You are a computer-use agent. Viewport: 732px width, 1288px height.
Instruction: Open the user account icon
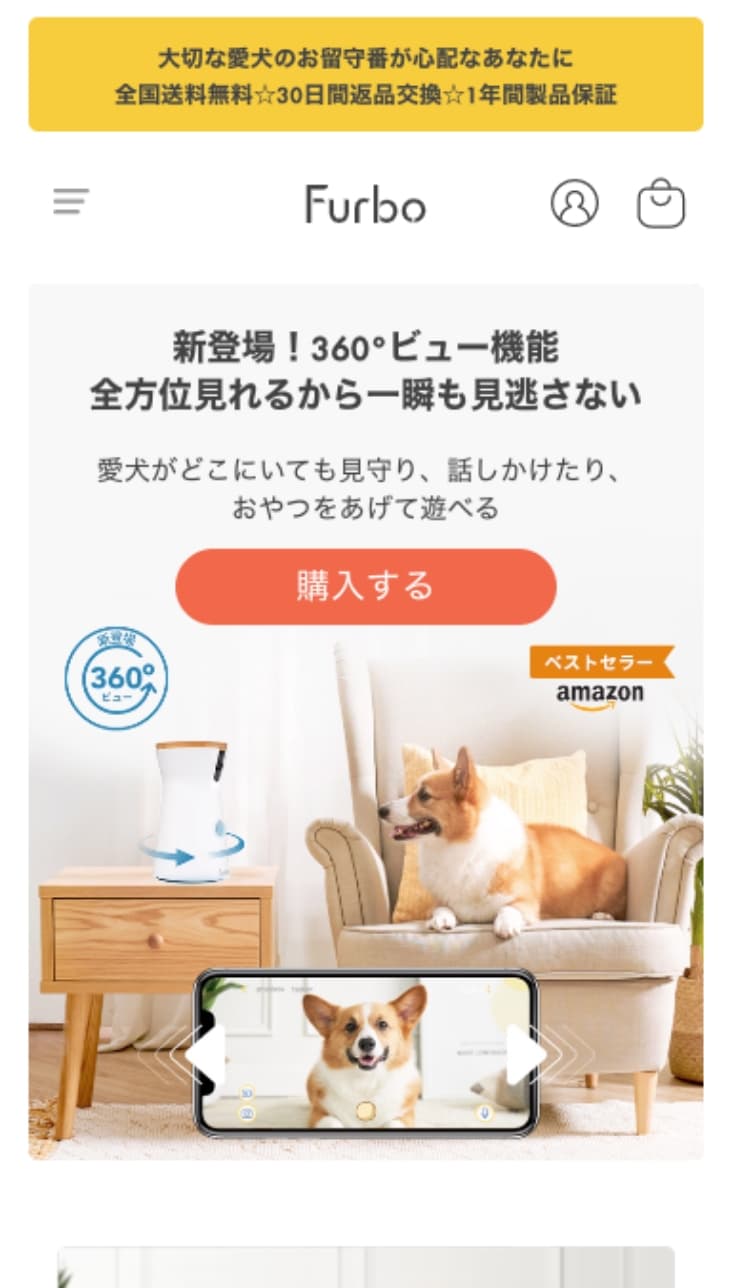coord(574,203)
